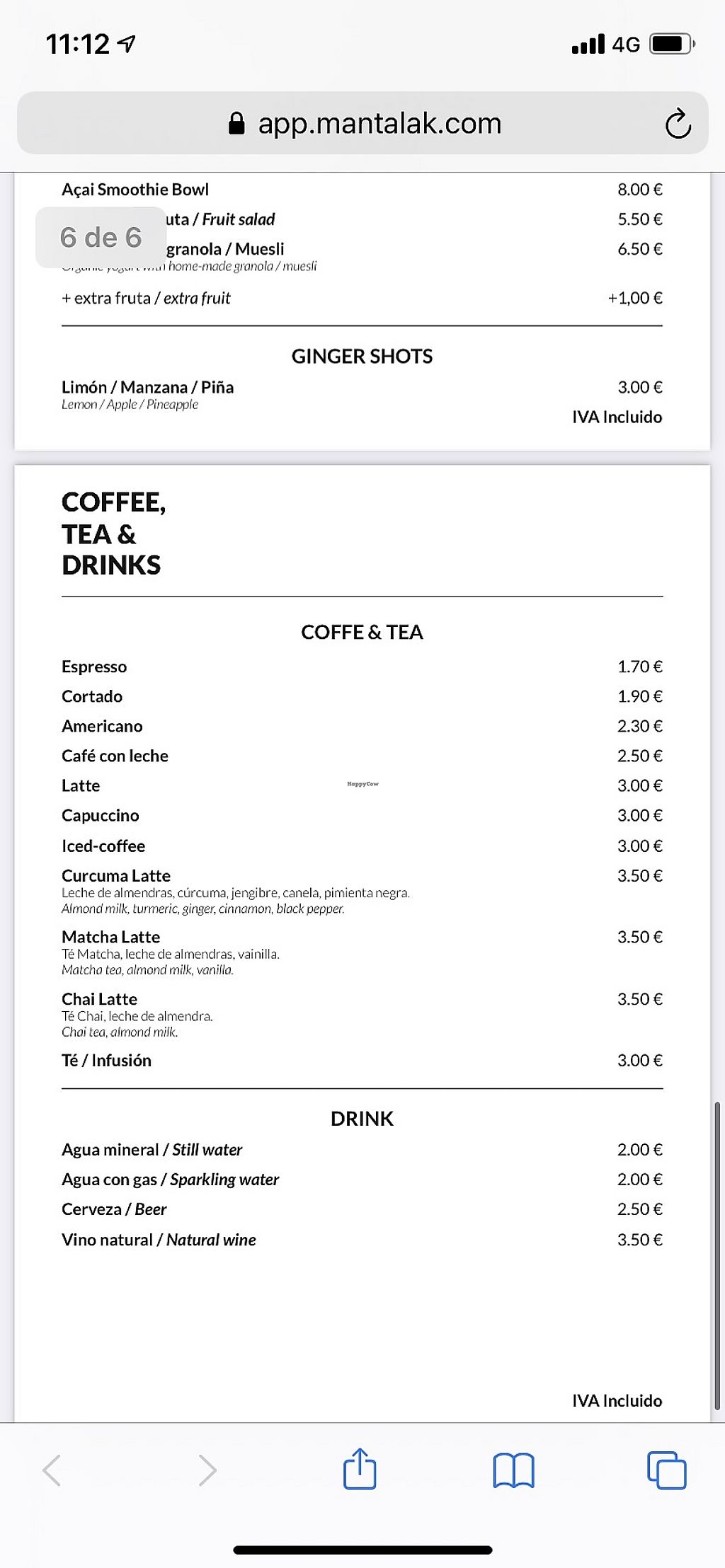Go back to the previous page

[x=52, y=1470]
